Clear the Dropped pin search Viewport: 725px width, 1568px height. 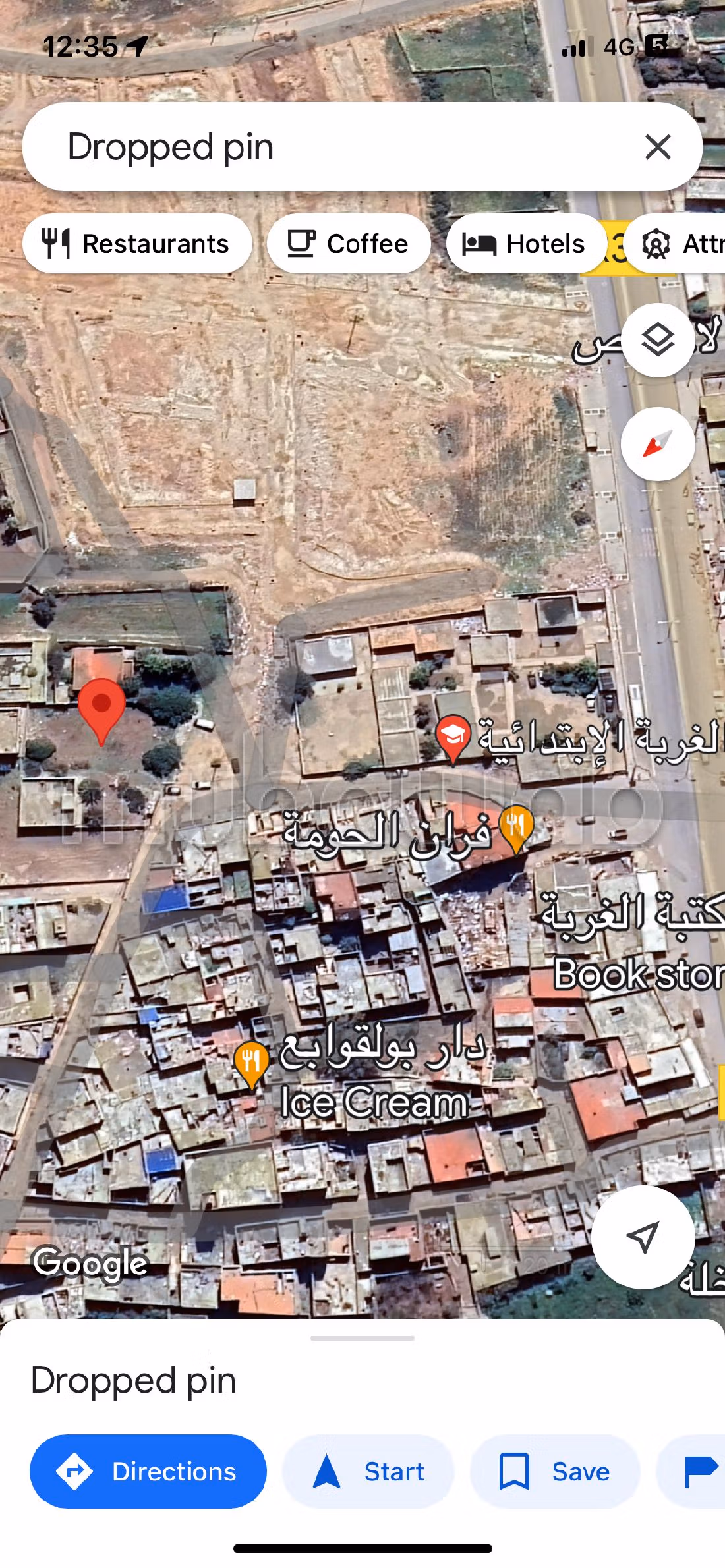point(658,147)
